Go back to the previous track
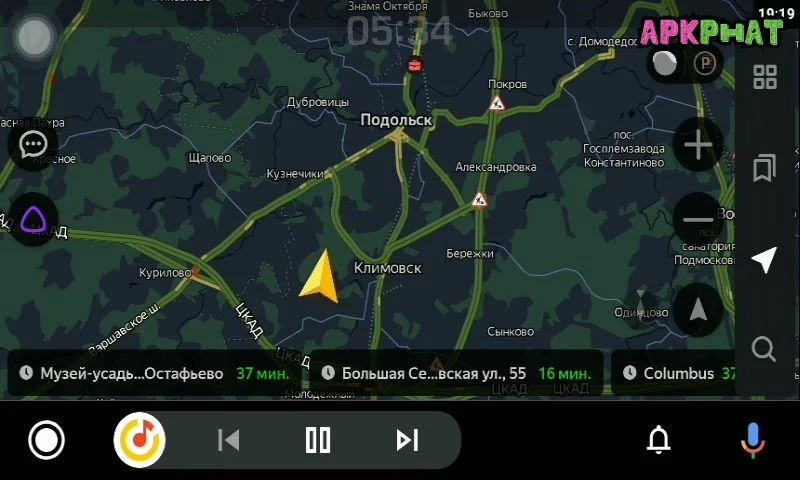Screen dimensions: 800x480 [x=229, y=440]
